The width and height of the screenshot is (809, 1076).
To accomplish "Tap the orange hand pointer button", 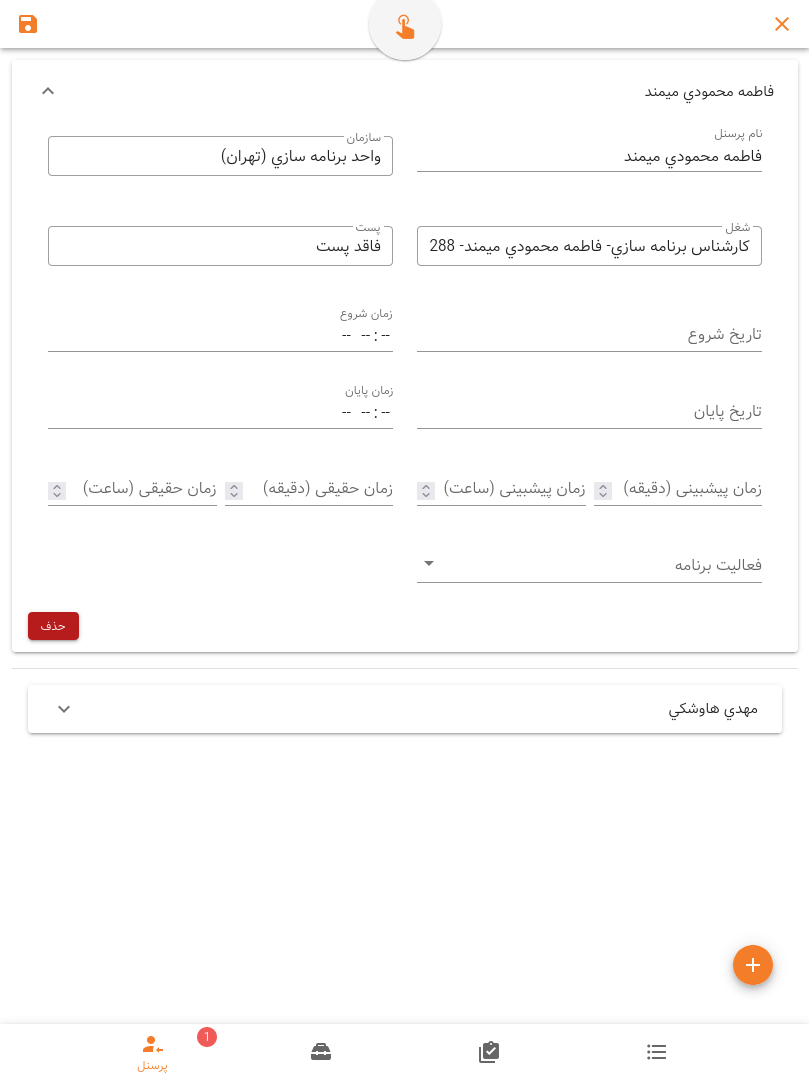I will 405,26.
